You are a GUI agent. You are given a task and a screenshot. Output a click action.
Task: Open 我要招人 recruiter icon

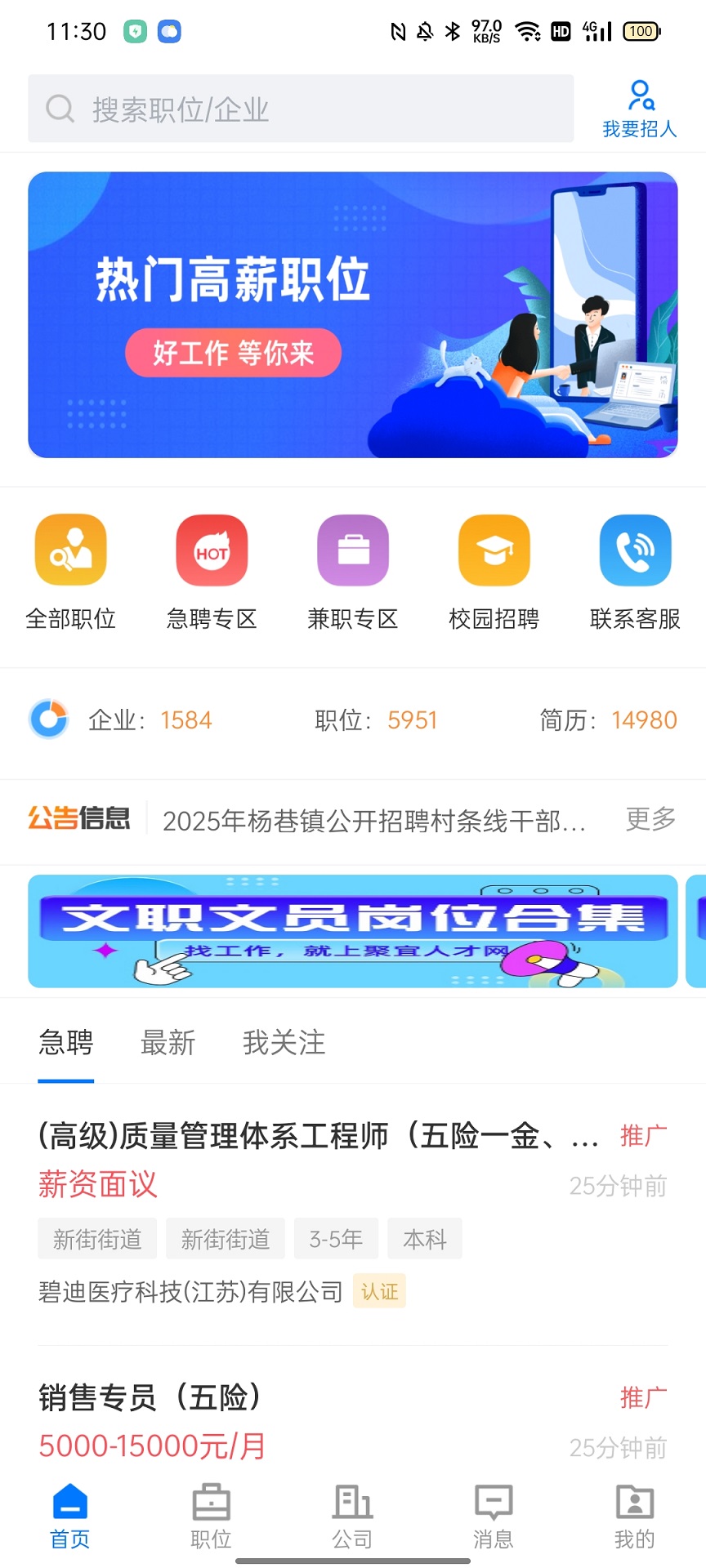click(x=639, y=107)
